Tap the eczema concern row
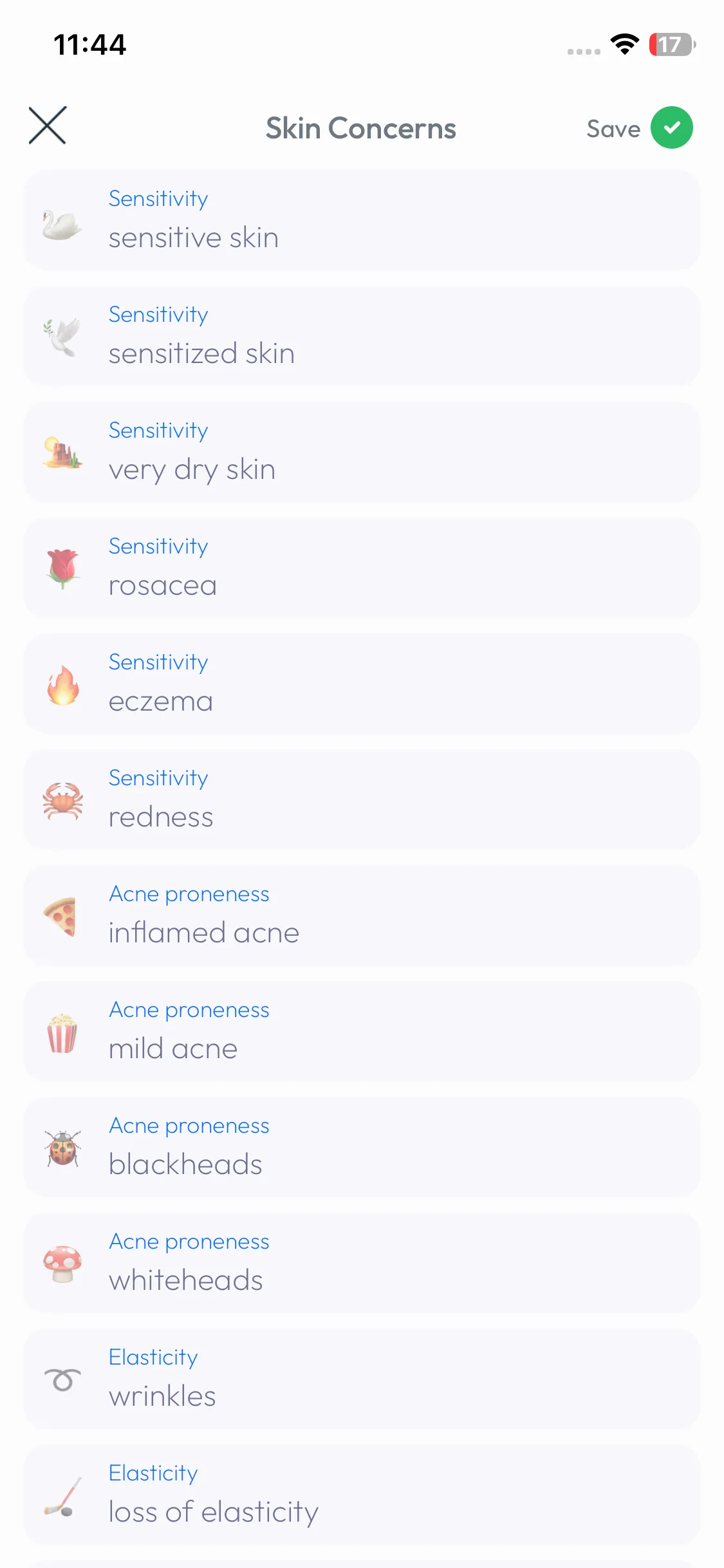 coord(362,684)
